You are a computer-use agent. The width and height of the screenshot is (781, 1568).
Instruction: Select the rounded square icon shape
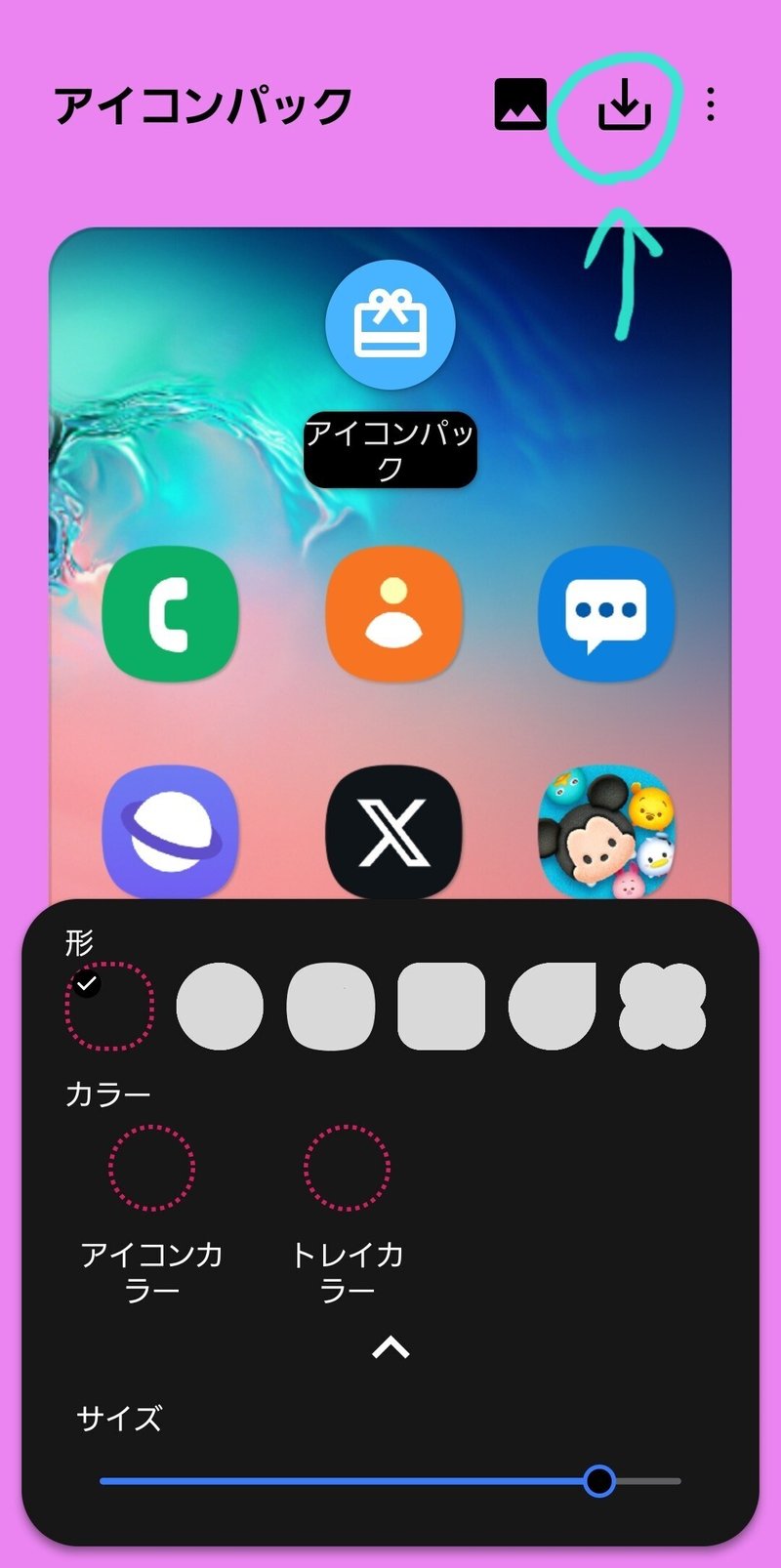pos(441,1007)
